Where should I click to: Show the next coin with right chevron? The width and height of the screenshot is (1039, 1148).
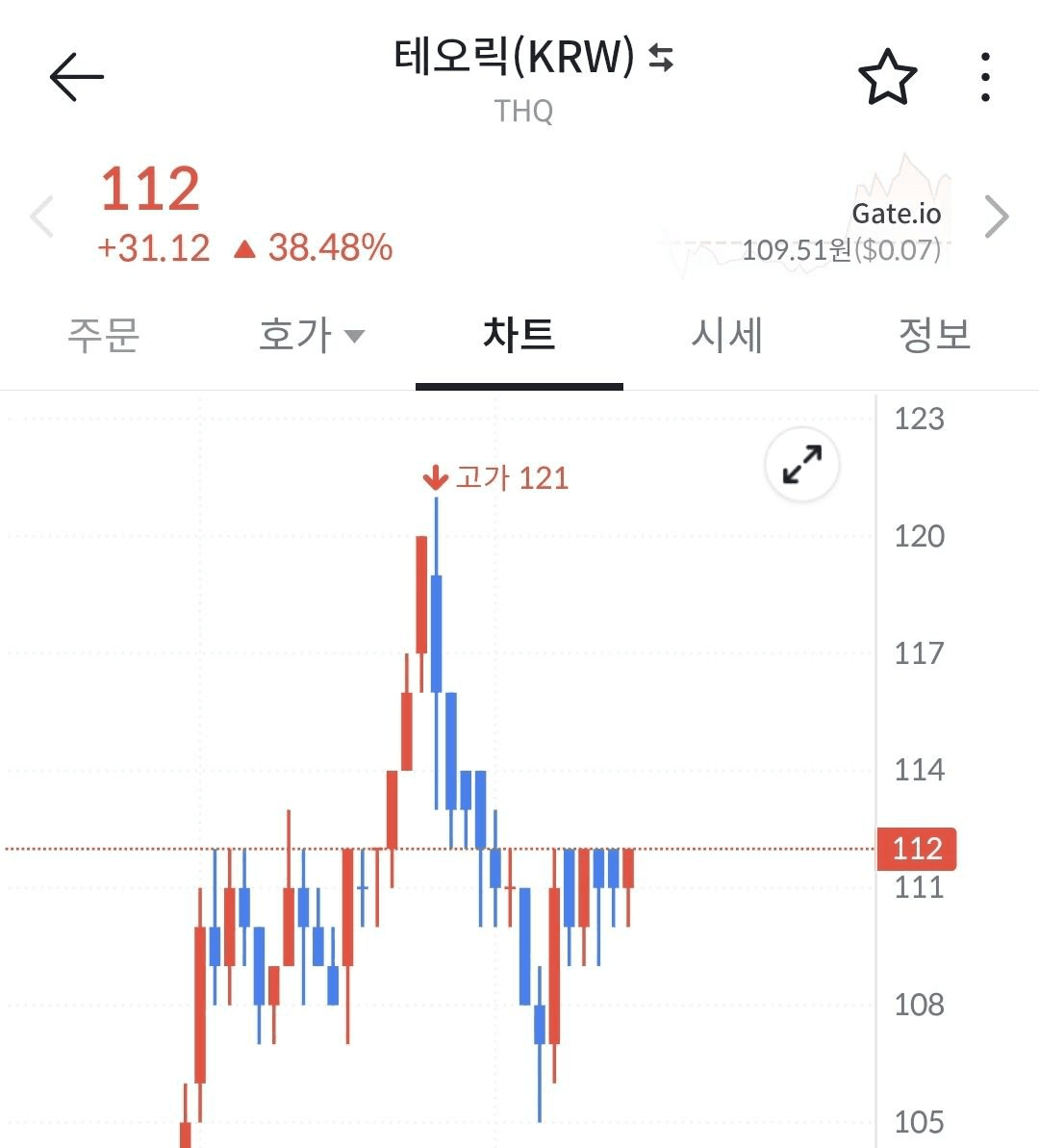[998, 217]
